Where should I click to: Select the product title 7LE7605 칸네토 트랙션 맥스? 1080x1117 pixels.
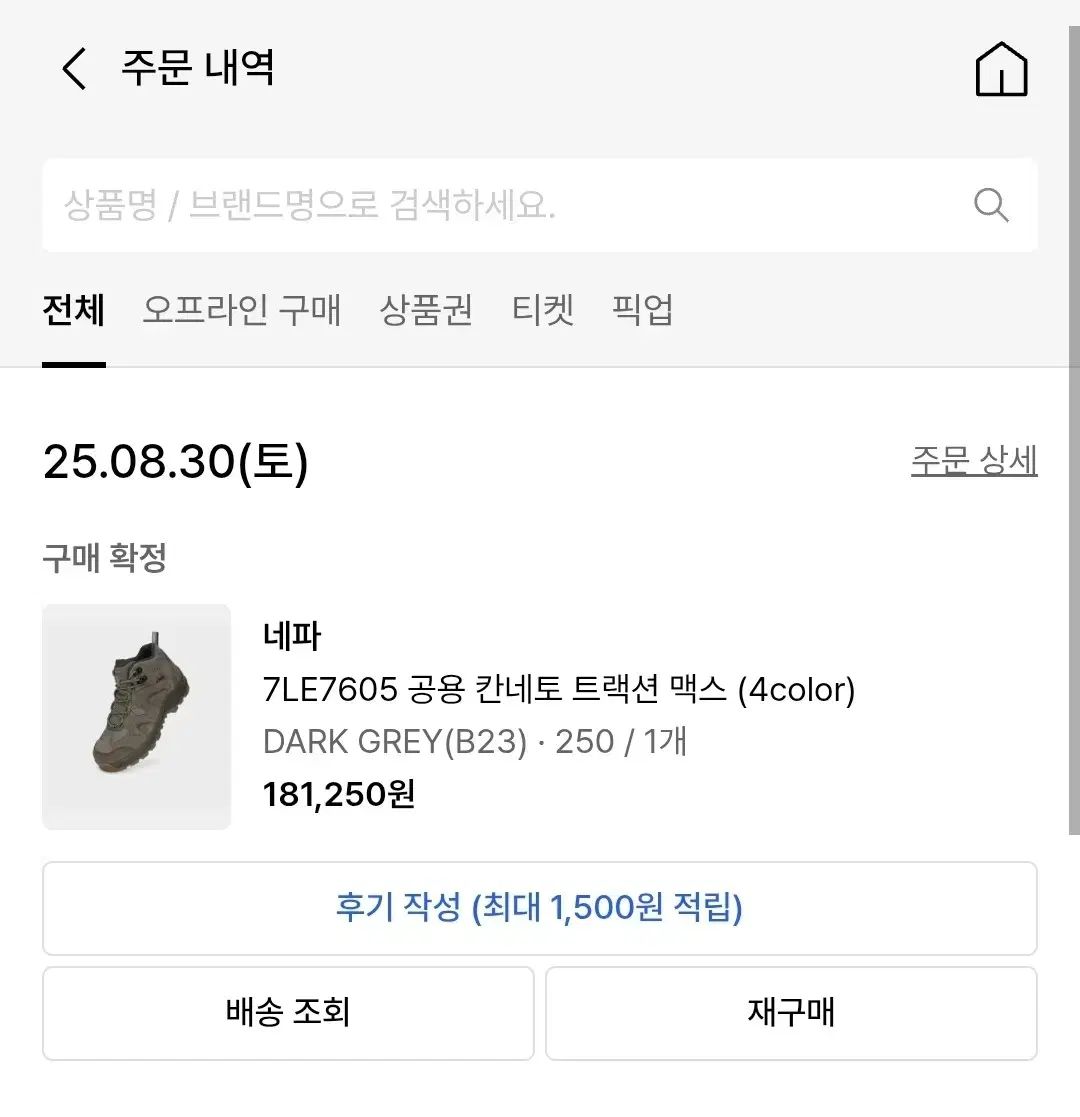tap(558, 690)
